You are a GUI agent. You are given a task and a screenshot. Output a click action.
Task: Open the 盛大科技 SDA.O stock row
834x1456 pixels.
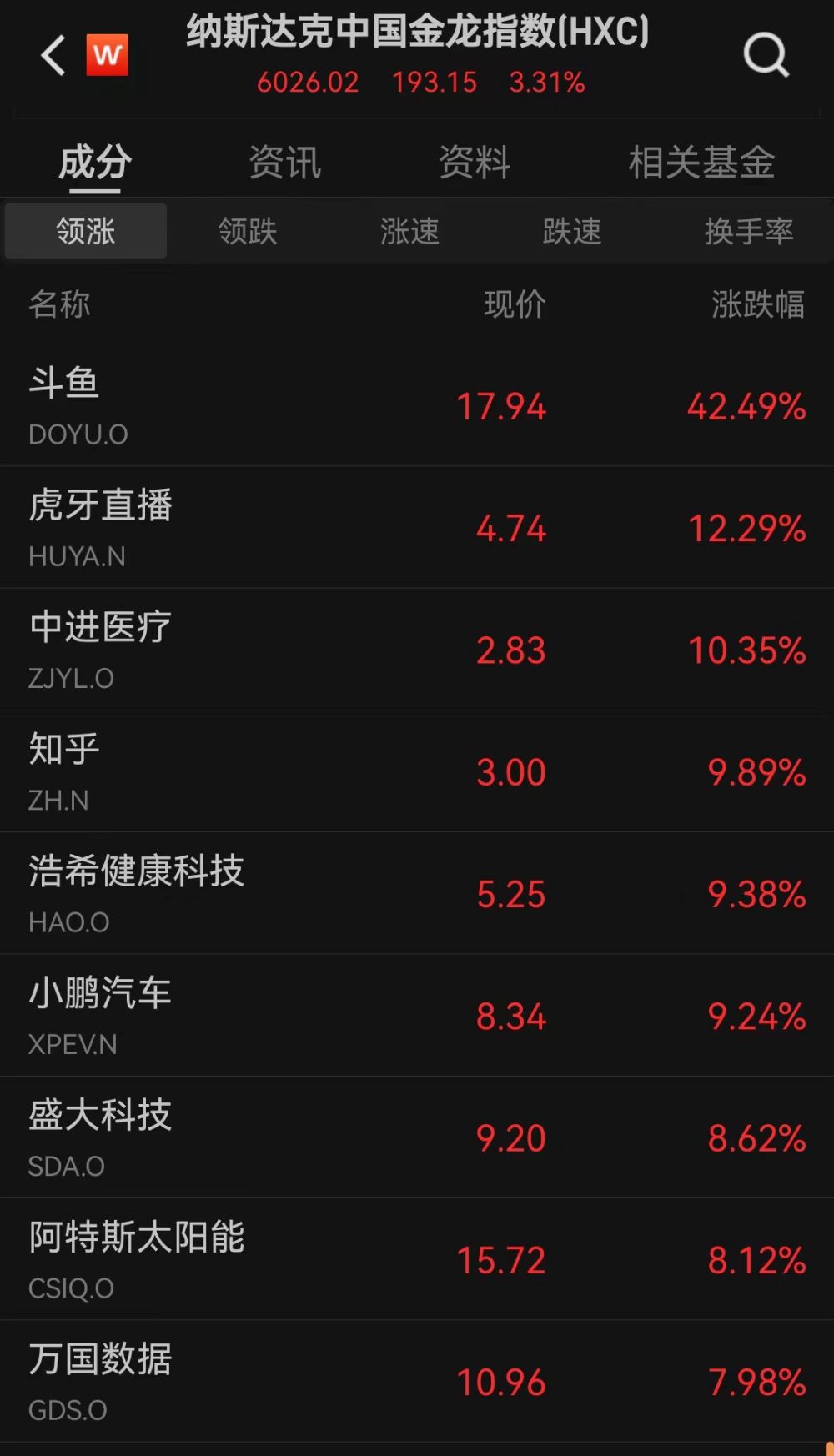[417, 1137]
